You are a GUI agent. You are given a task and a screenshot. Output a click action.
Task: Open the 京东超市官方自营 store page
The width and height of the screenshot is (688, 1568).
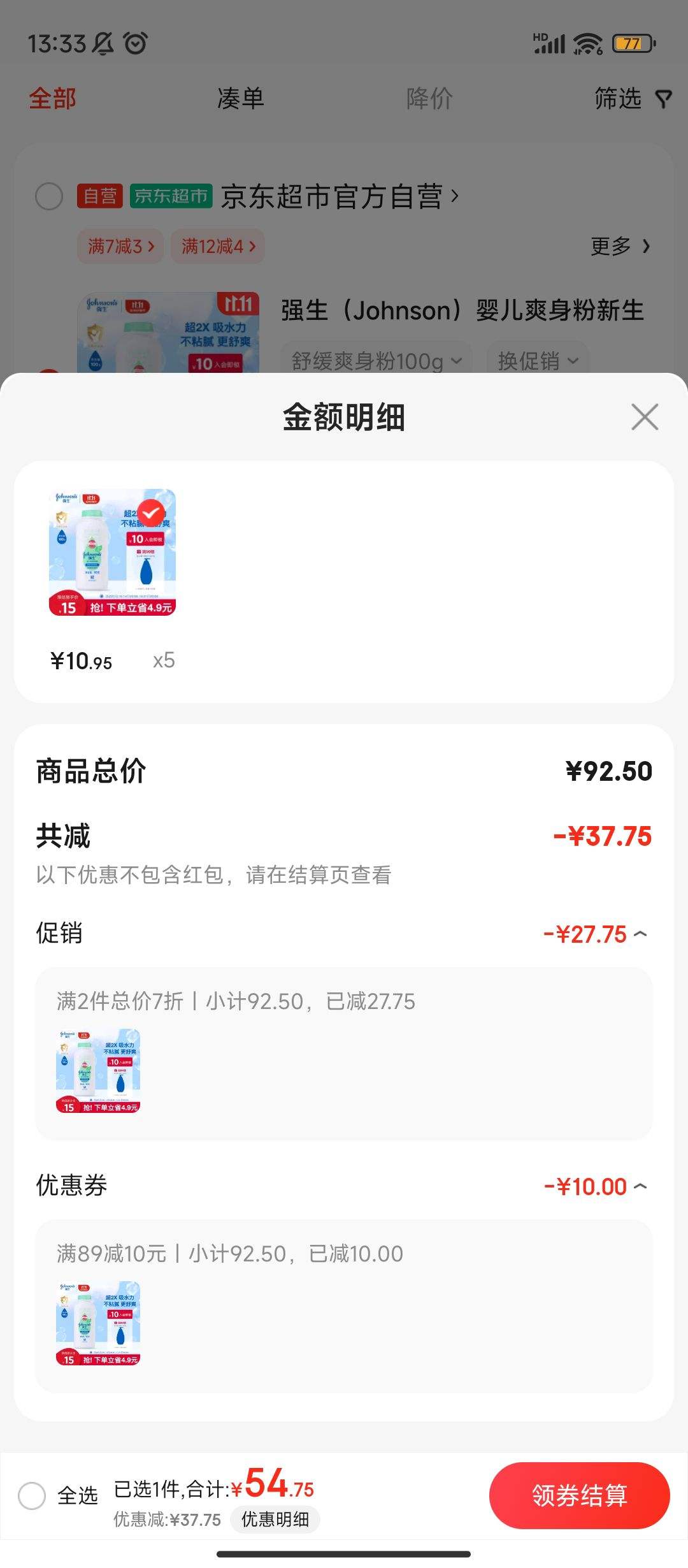pos(338,196)
